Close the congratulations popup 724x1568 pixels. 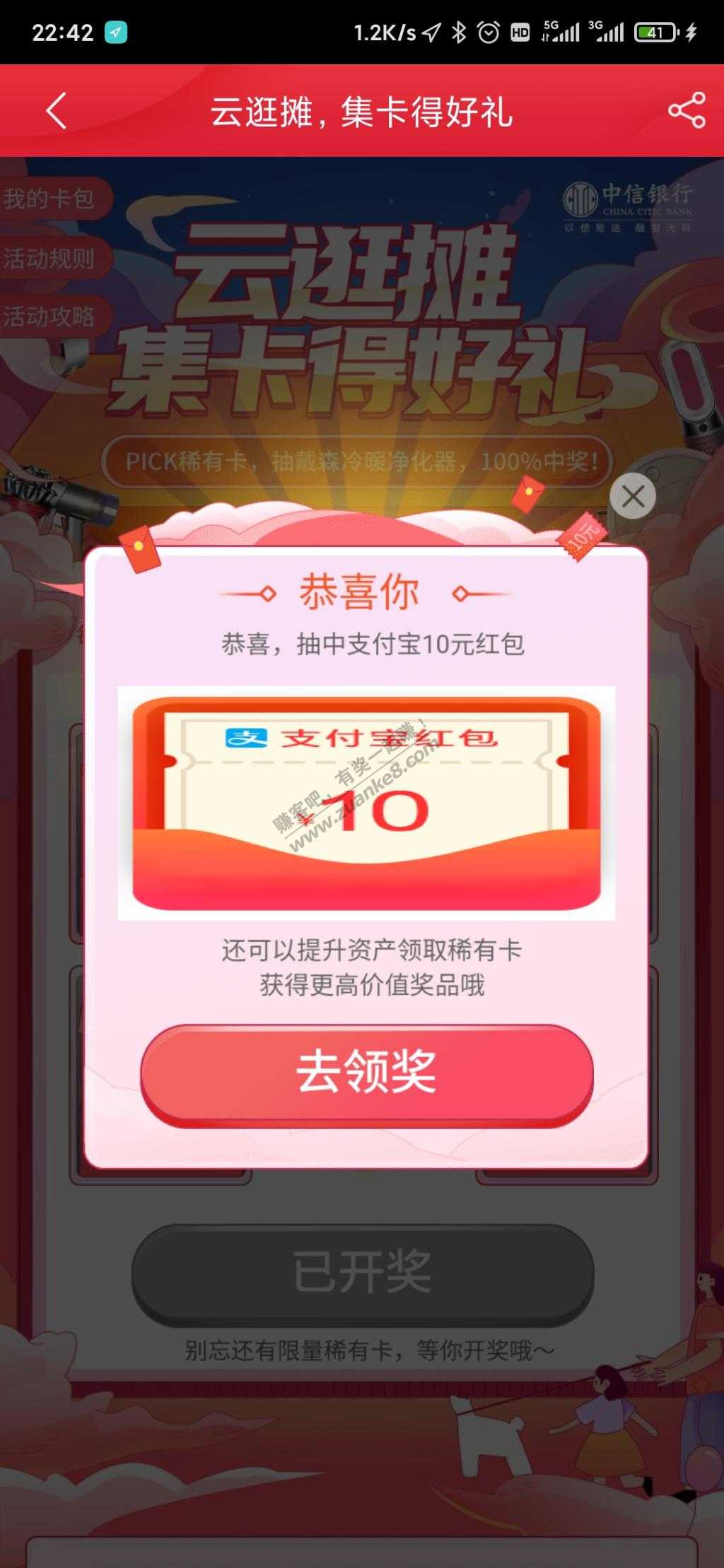pos(632,496)
